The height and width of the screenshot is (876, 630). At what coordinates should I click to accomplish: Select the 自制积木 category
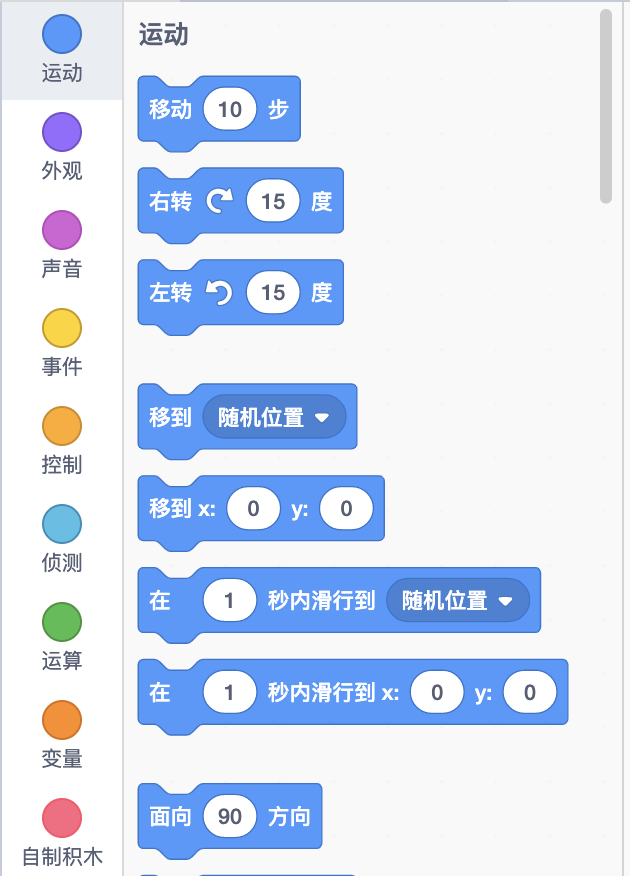pyautogui.click(x=61, y=832)
